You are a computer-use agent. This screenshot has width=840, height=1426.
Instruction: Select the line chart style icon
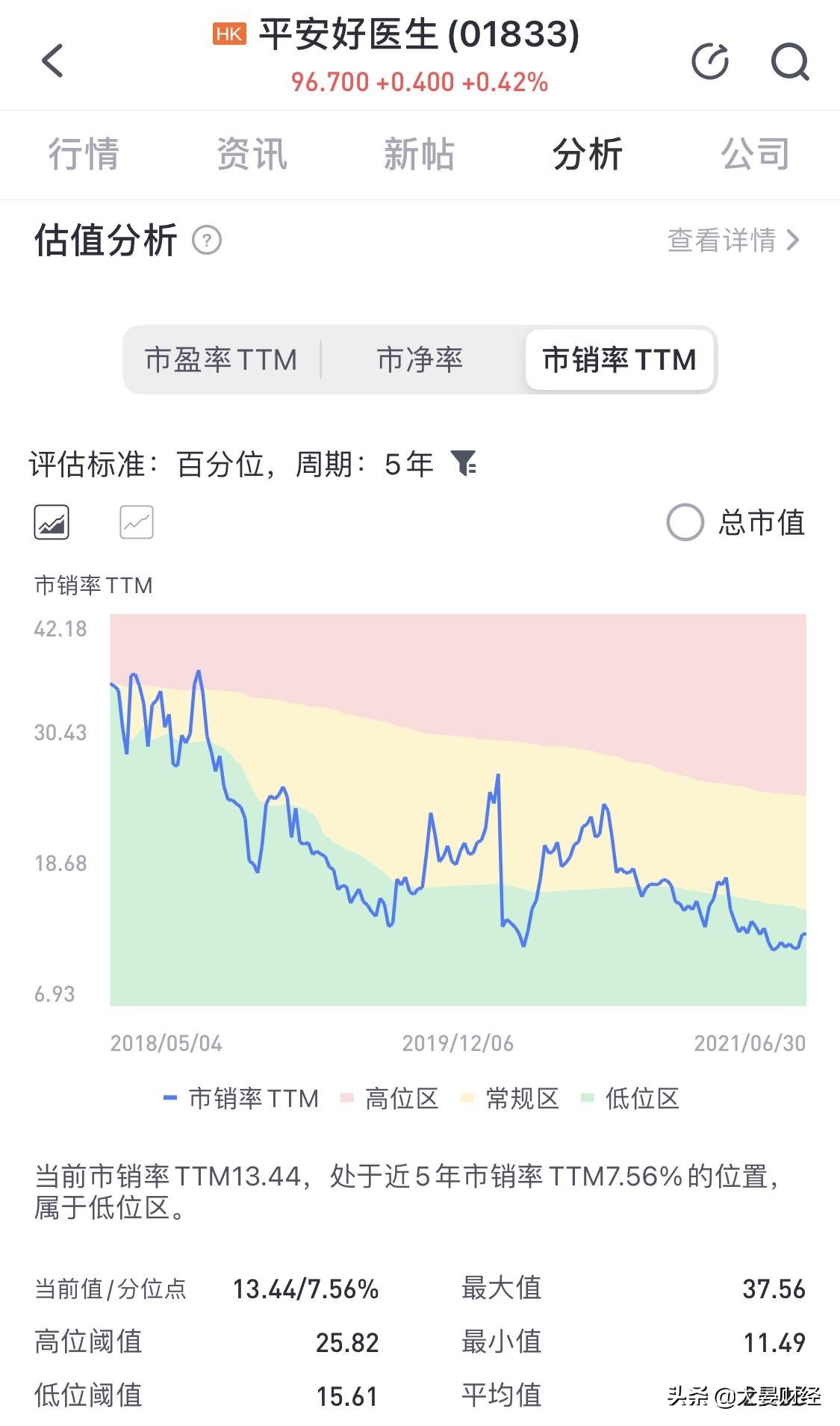(x=137, y=521)
